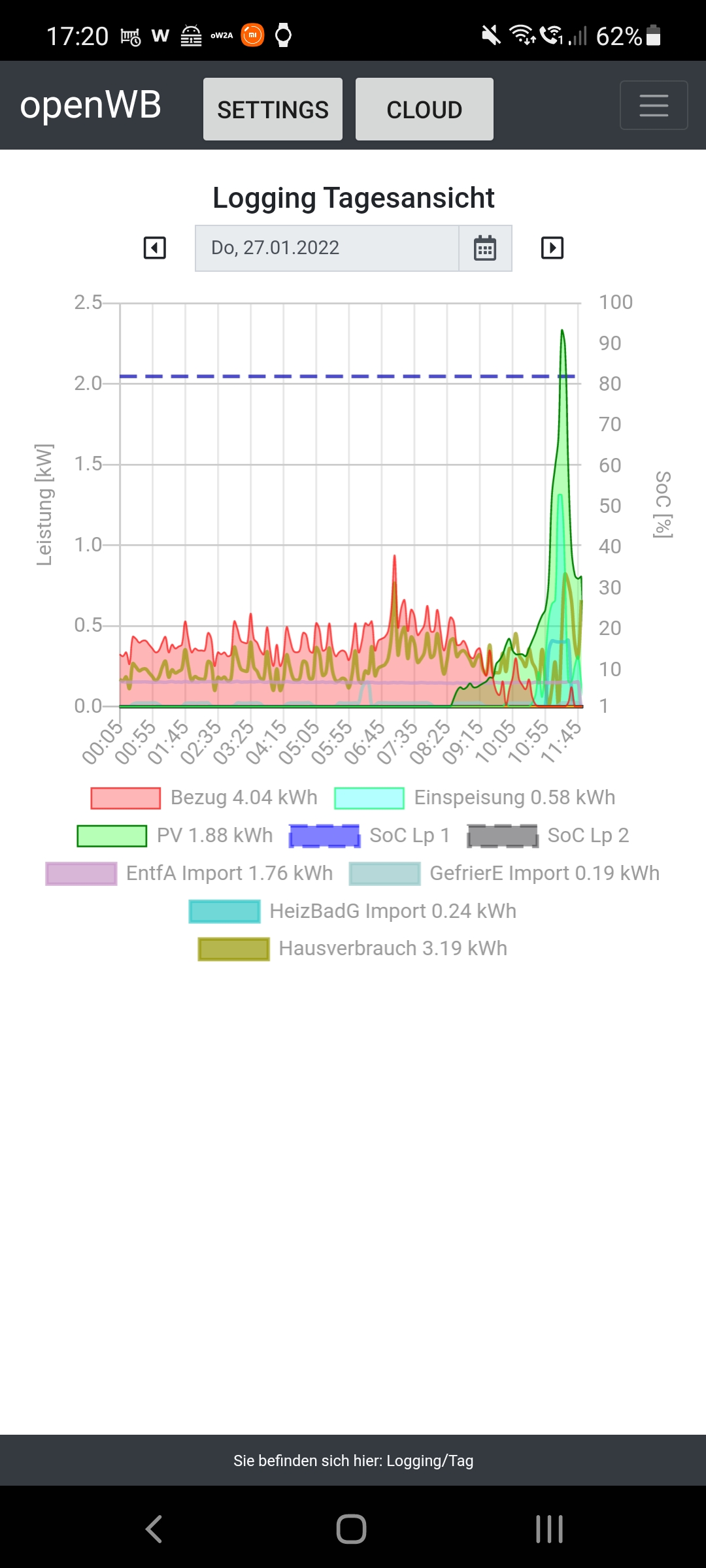Viewport: 706px width, 1568px height.
Task: Go back with the system back button
Action: 154,1529
